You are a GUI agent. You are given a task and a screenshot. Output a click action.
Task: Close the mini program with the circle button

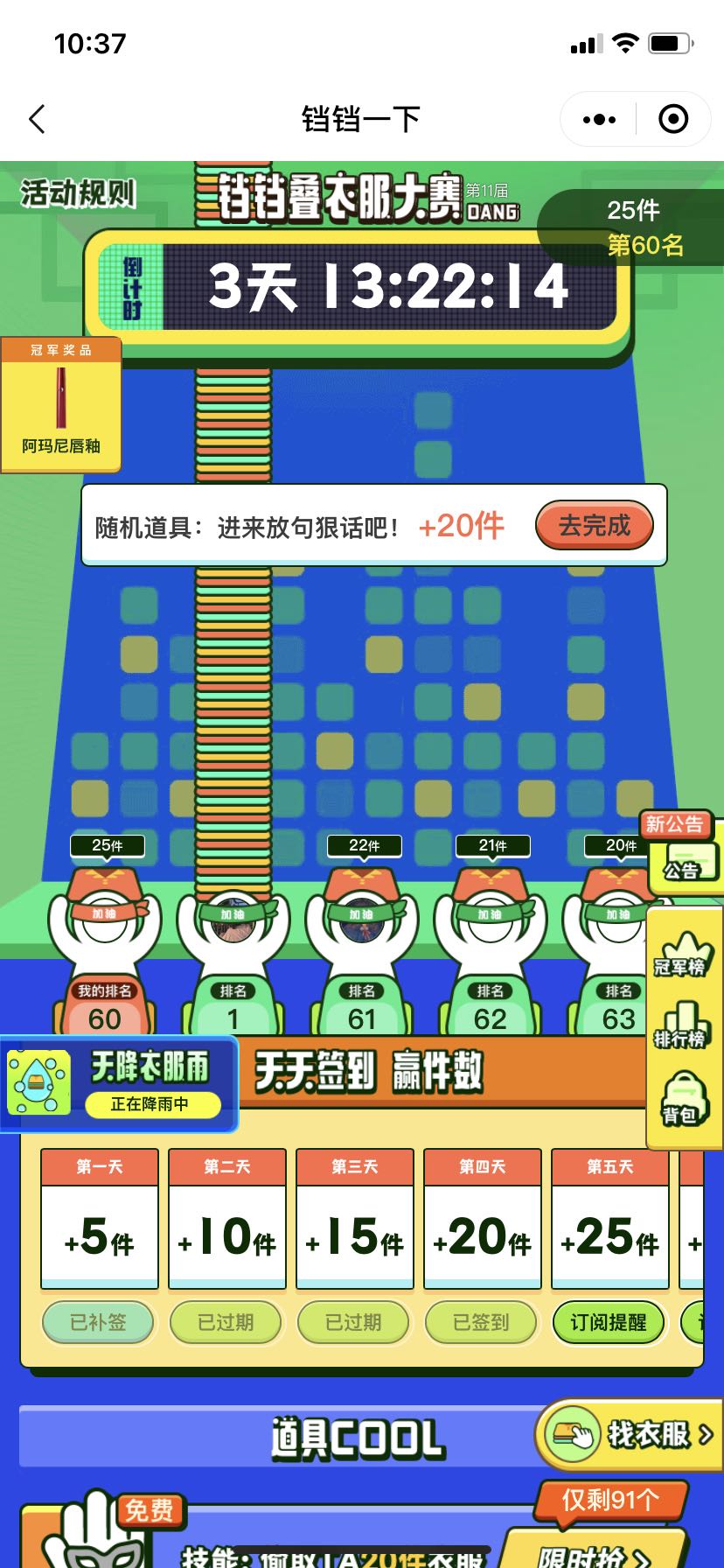(672, 119)
